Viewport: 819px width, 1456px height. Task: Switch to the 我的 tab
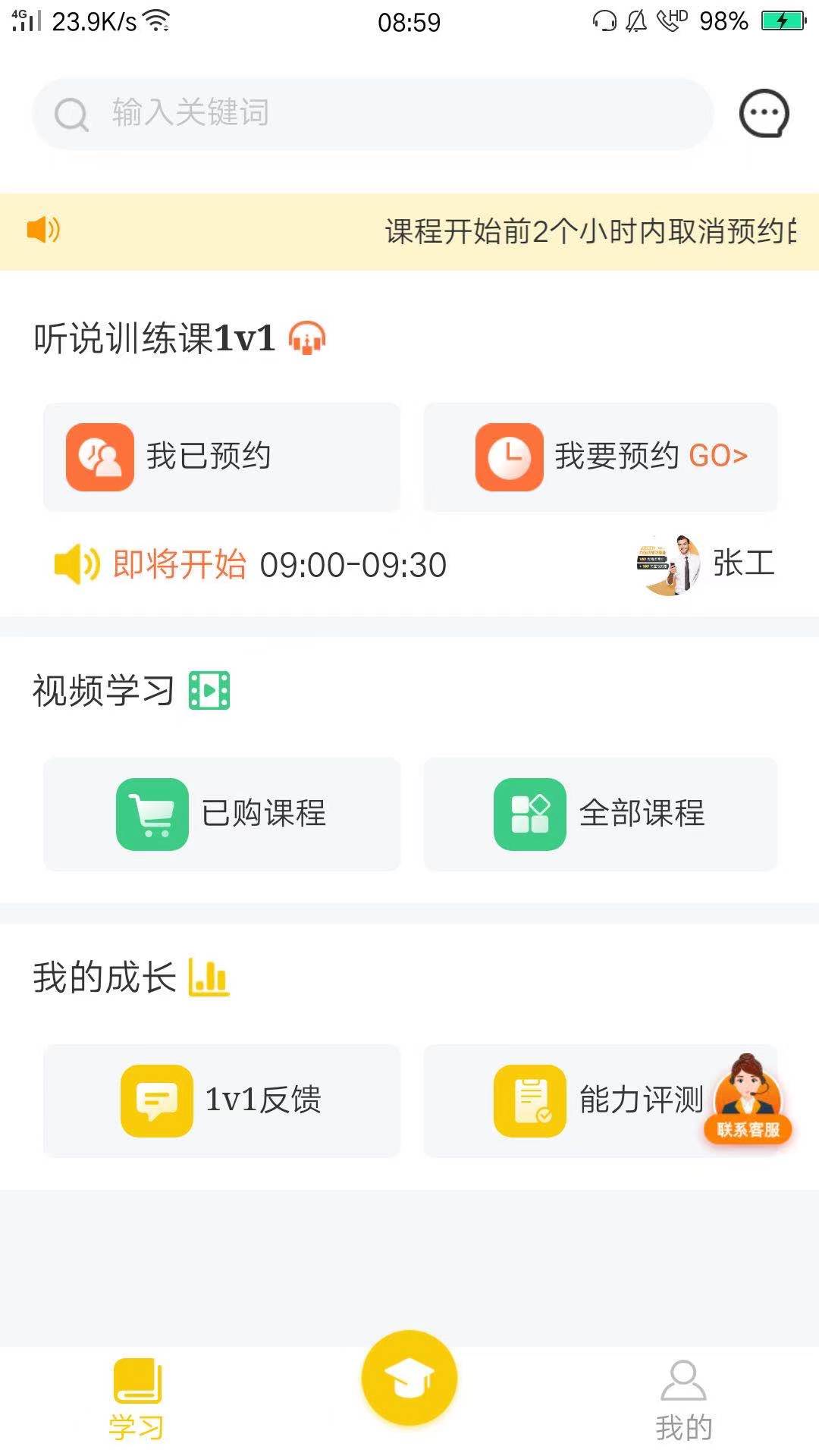(x=683, y=1401)
